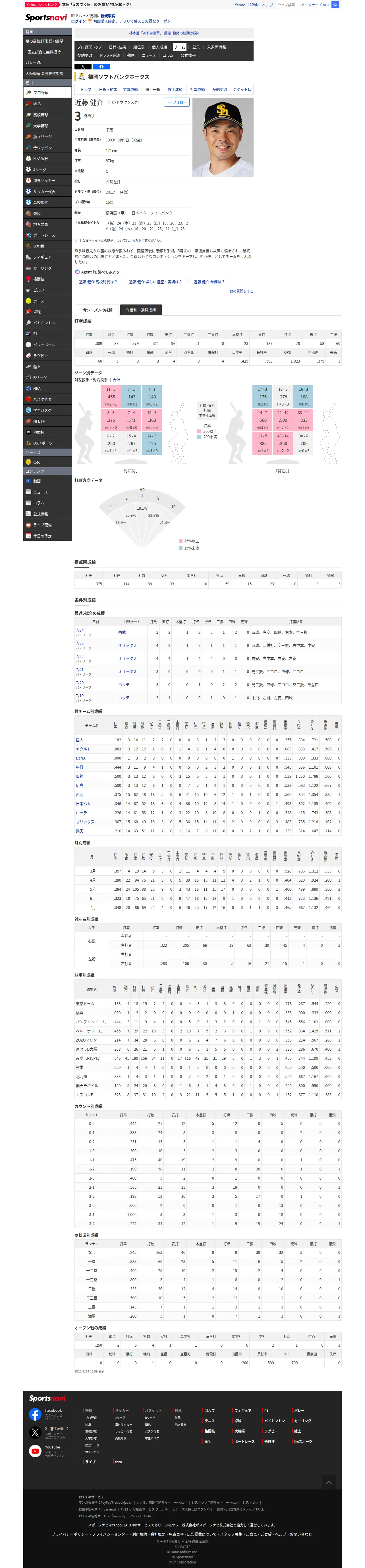Open the team's 投手成績 tab
The image size is (365, 1568).
pyautogui.click(x=175, y=89)
